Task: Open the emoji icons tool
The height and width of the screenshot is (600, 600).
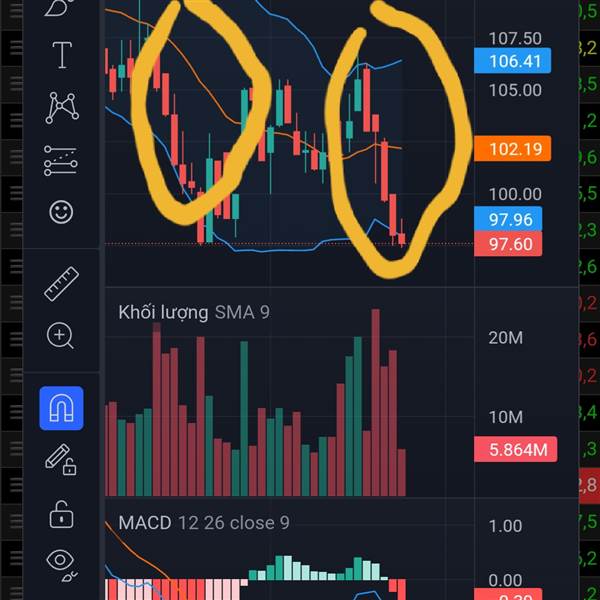Action: coord(61,212)
